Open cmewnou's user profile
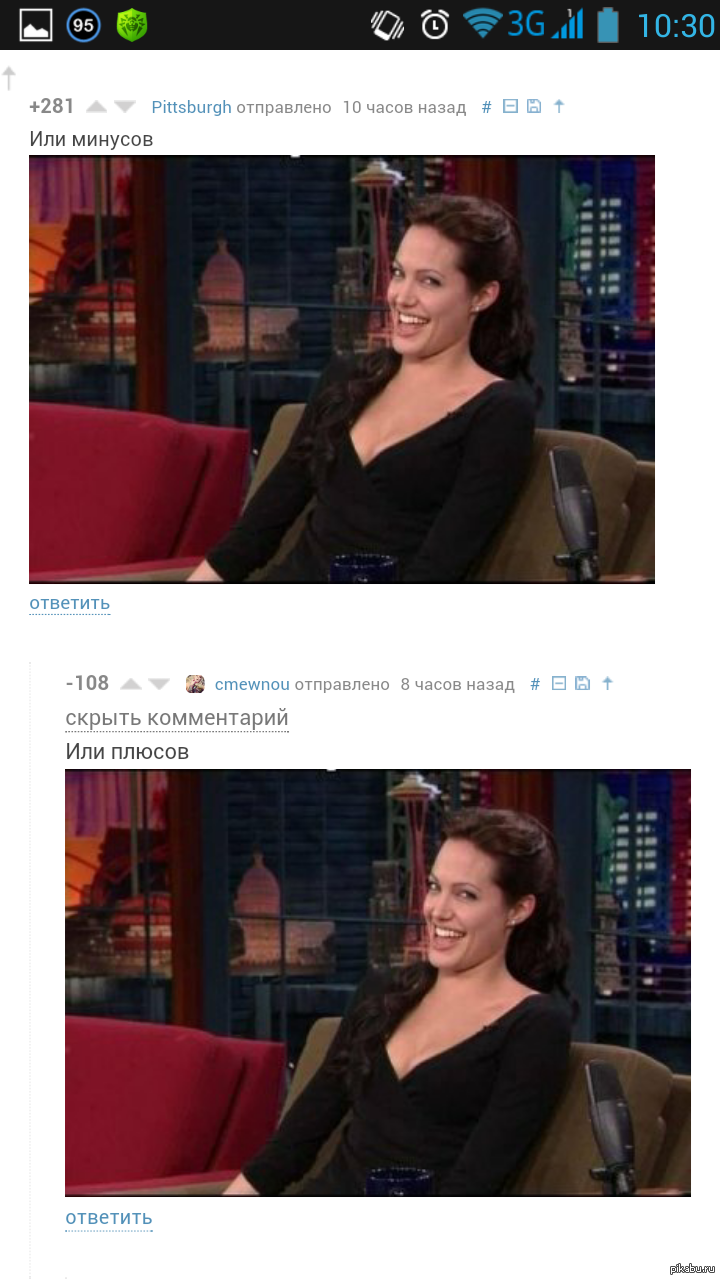The height and width of the screenshot is (1280, 720). (251, 684)
